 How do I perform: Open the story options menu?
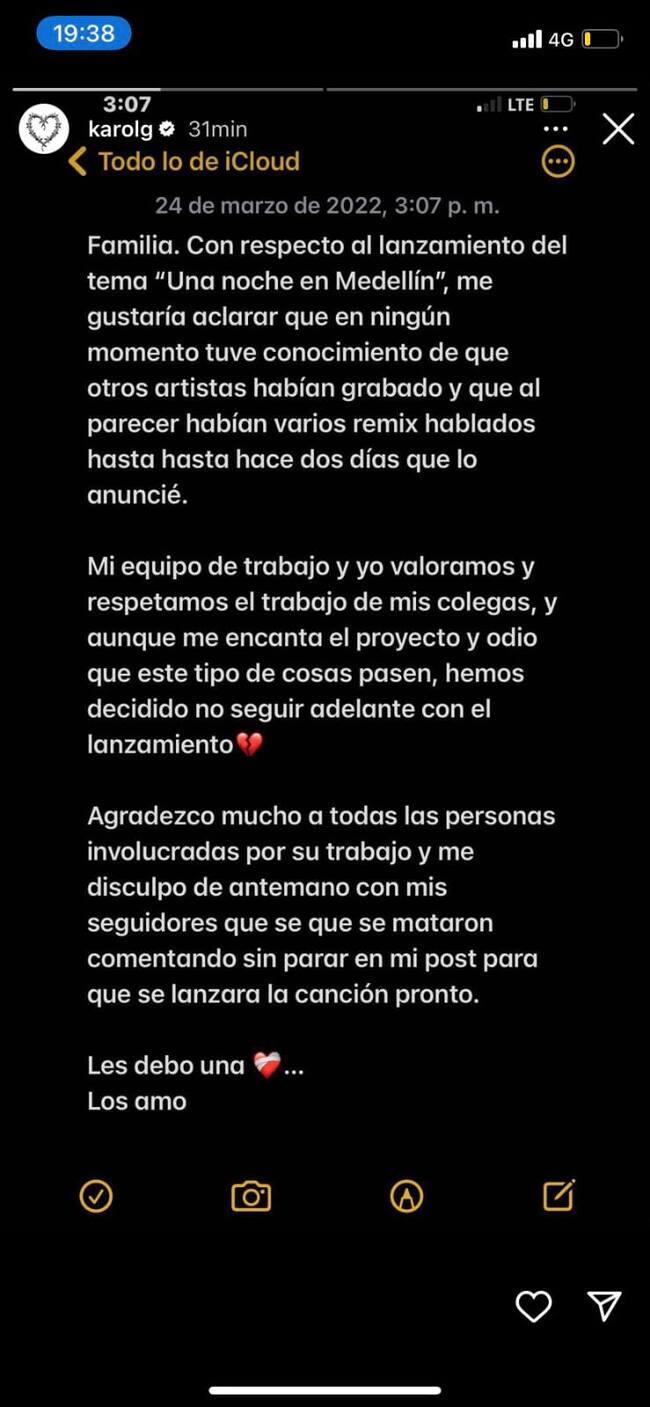(555, 130)
